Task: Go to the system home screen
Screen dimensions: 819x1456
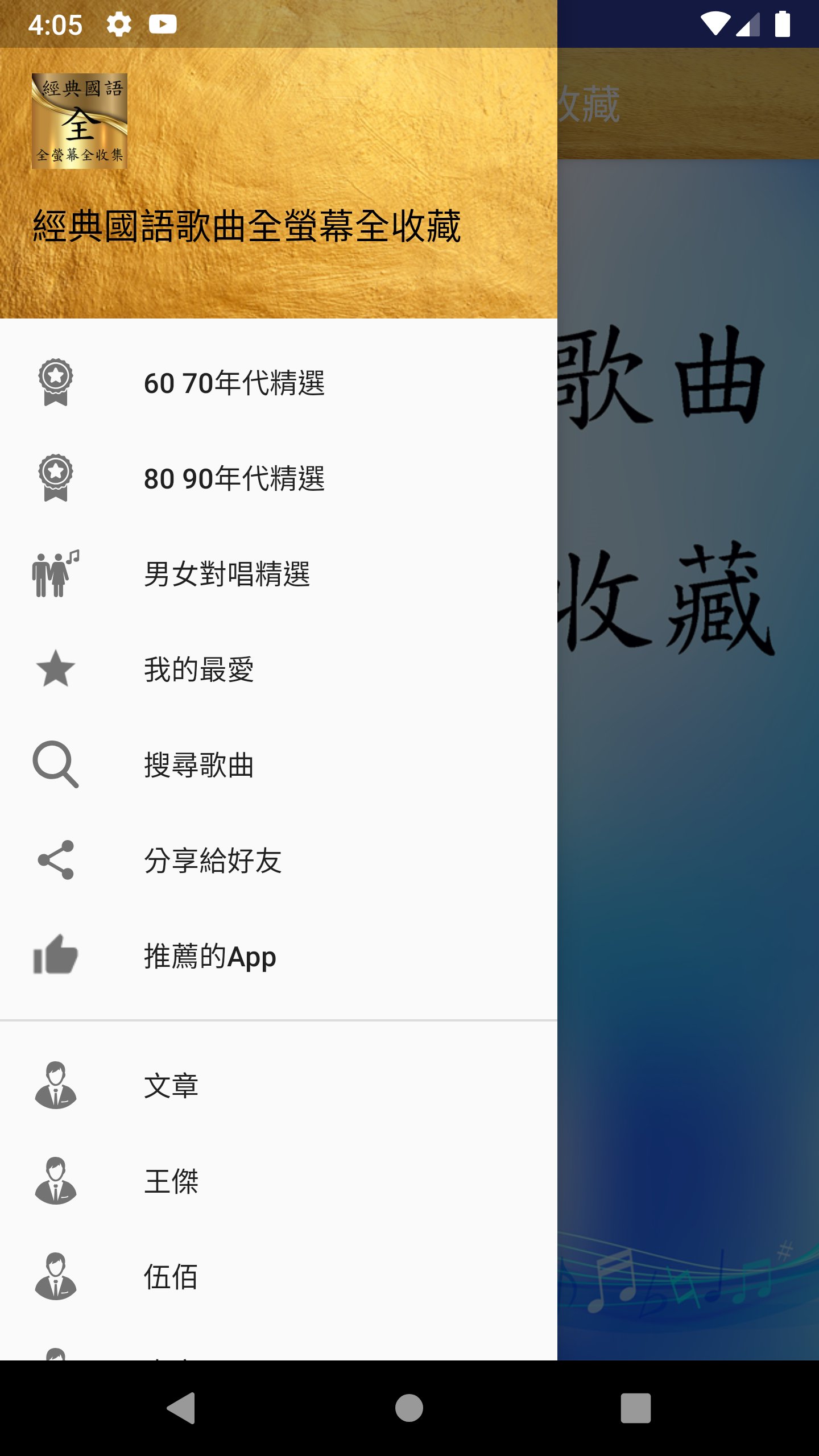Action: [x=409, y=1408]
